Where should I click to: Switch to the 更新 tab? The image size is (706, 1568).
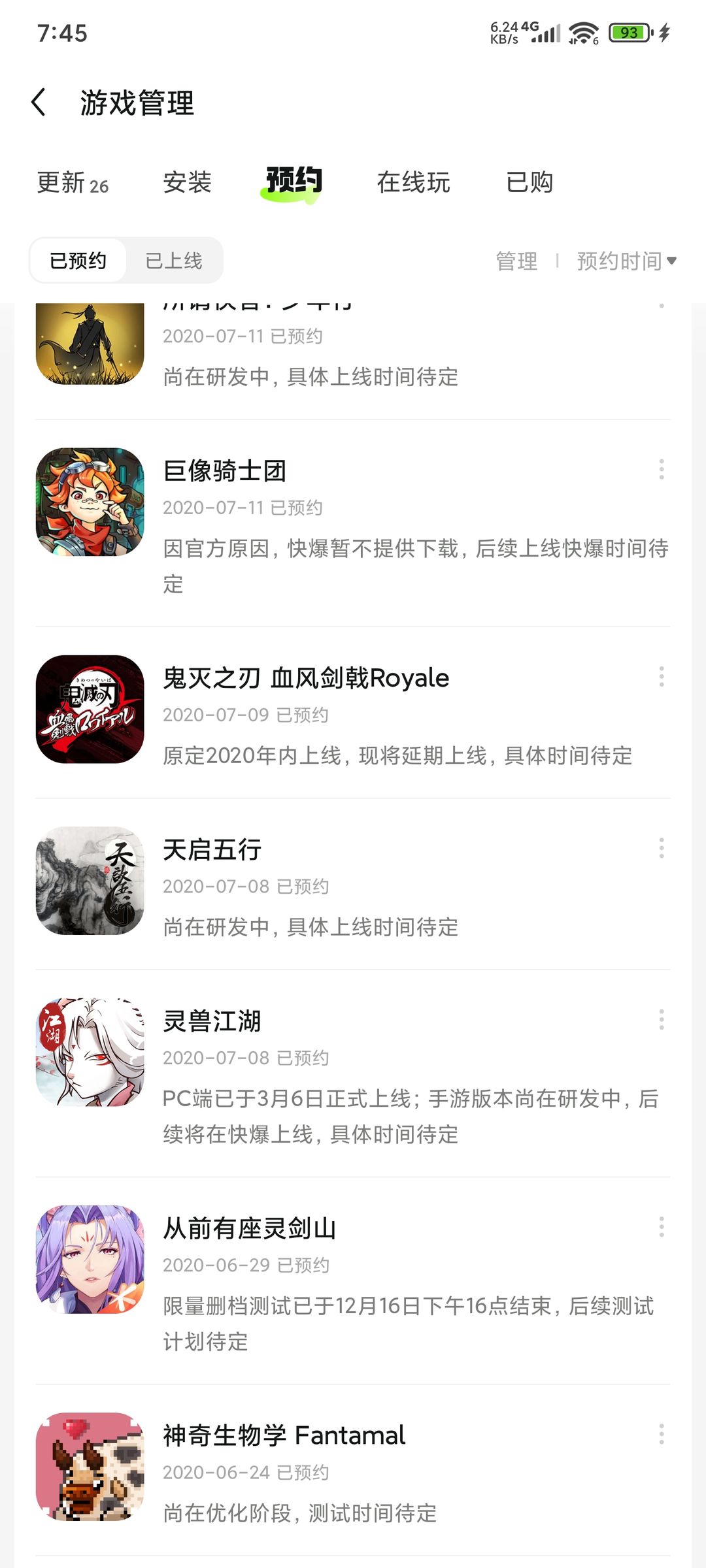click(72, 182)
